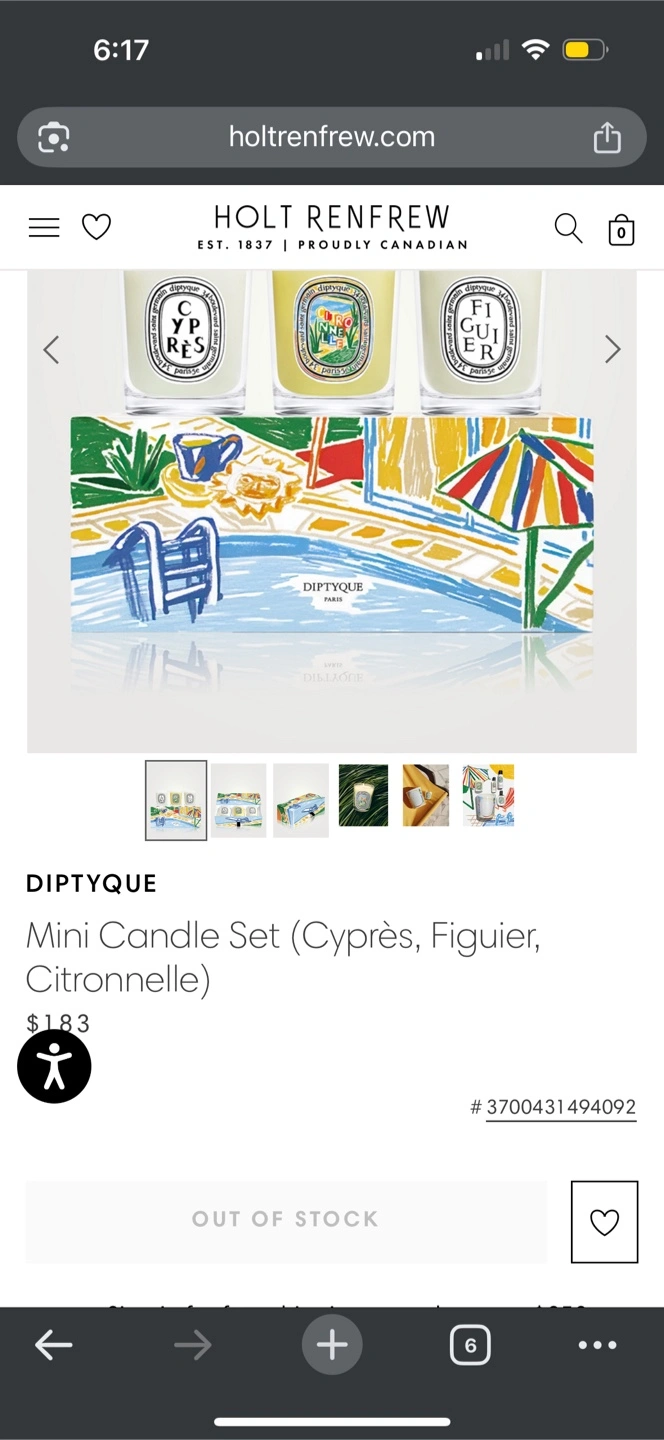Tap product number 3700431494092 link

coord(561,1107)
